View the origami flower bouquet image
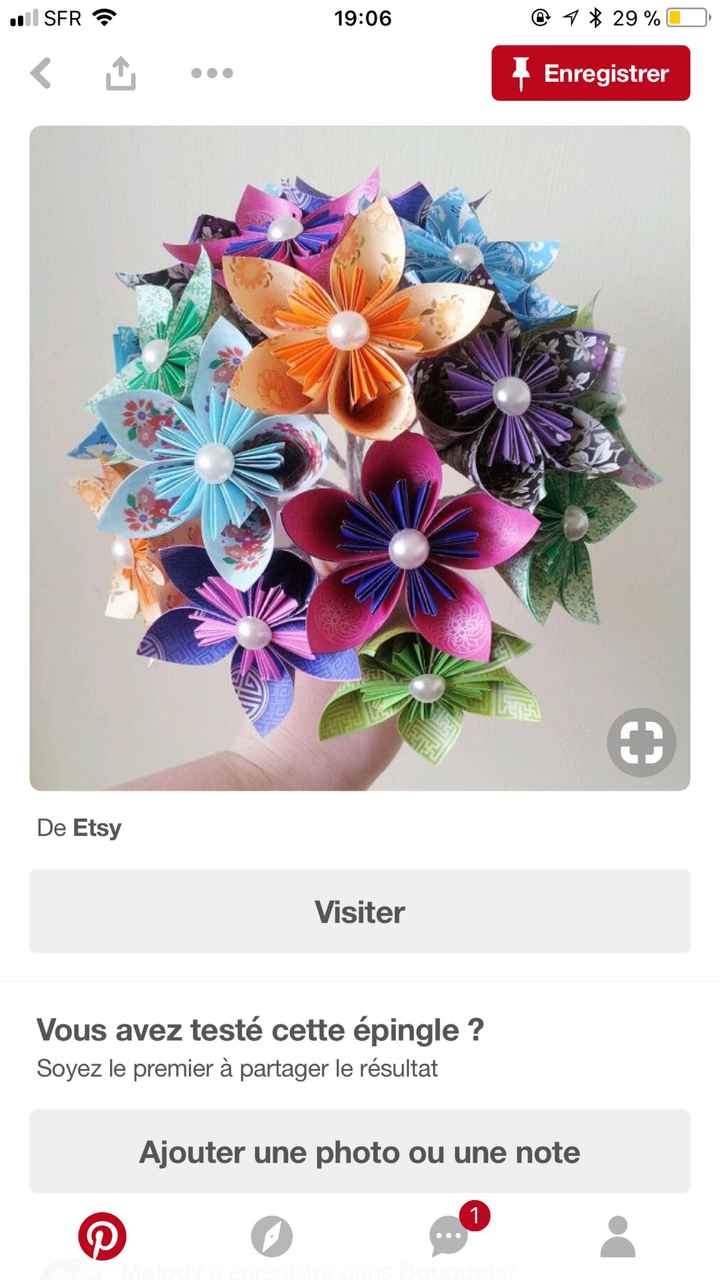Screen dimensions: 720x1280 [360, 455]
